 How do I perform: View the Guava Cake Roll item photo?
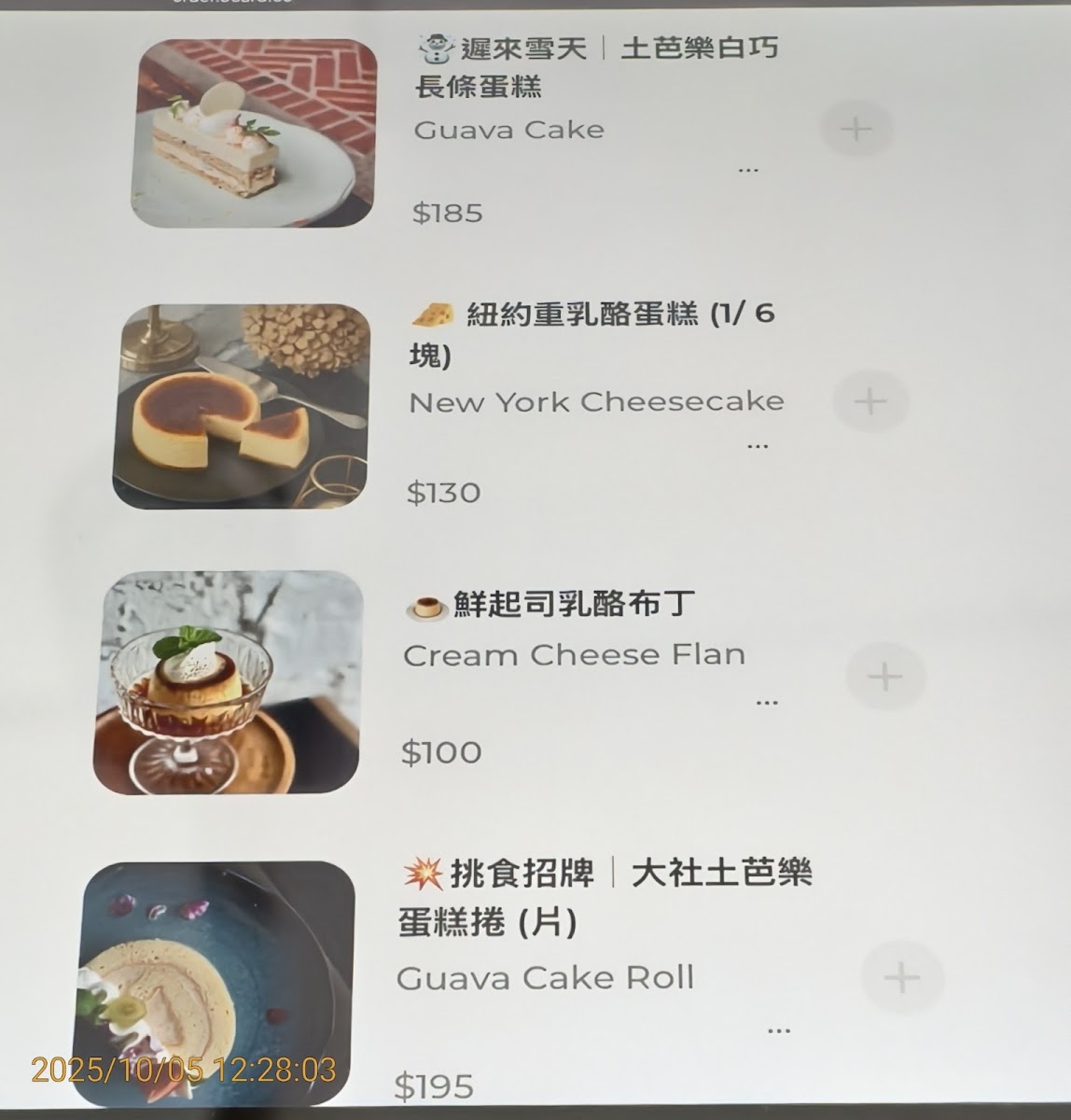click(216, 982)
